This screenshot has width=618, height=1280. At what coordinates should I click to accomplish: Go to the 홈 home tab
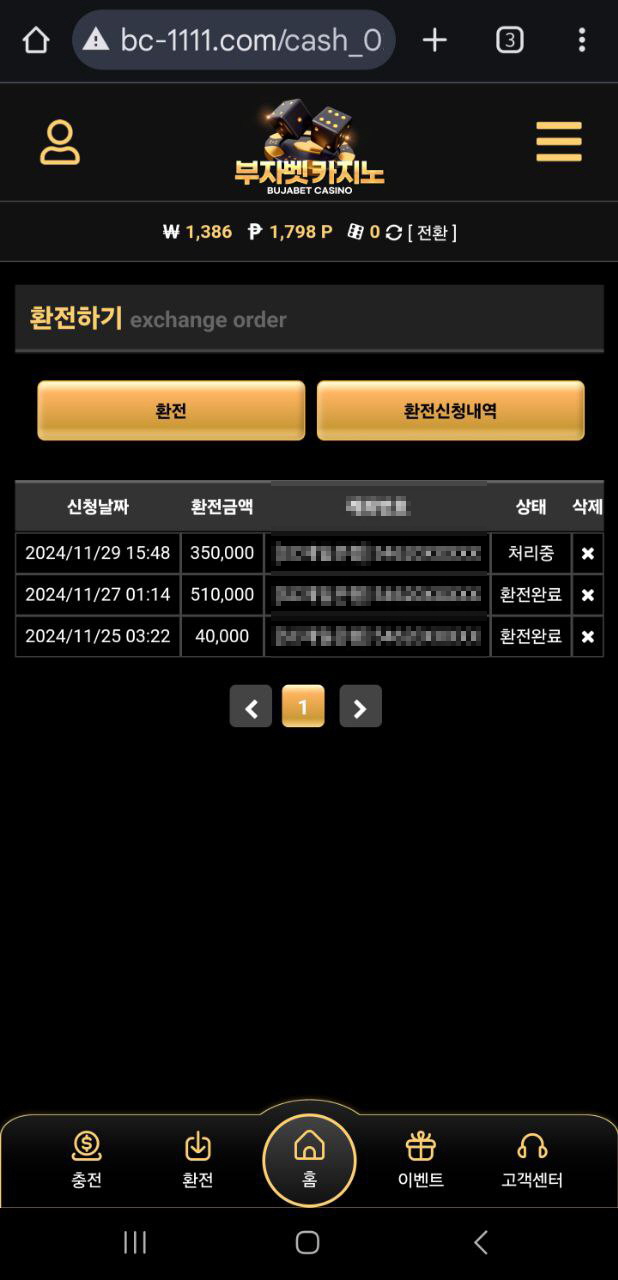pos(309,1160)
